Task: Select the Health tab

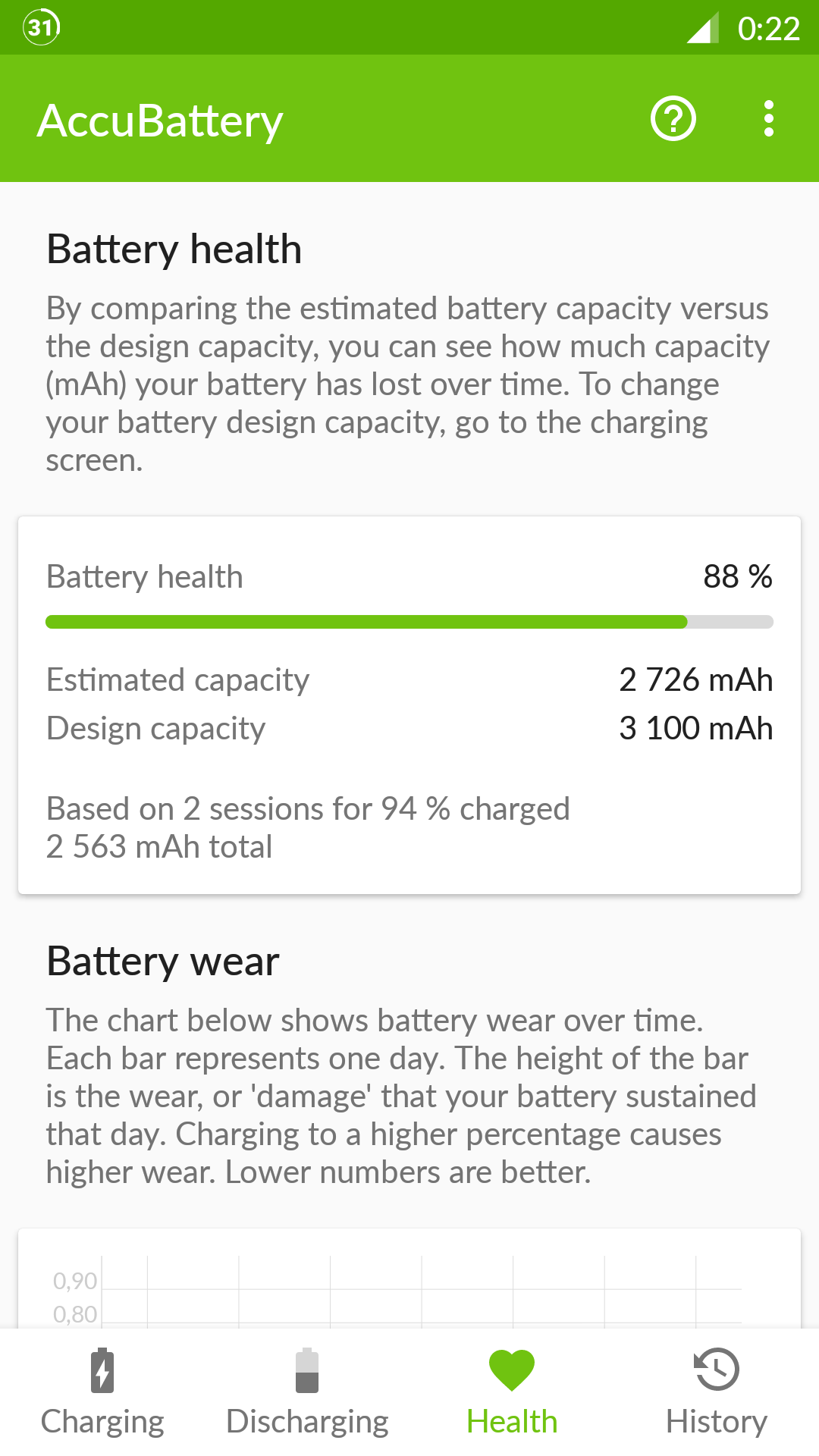Action: [512, 1392]
